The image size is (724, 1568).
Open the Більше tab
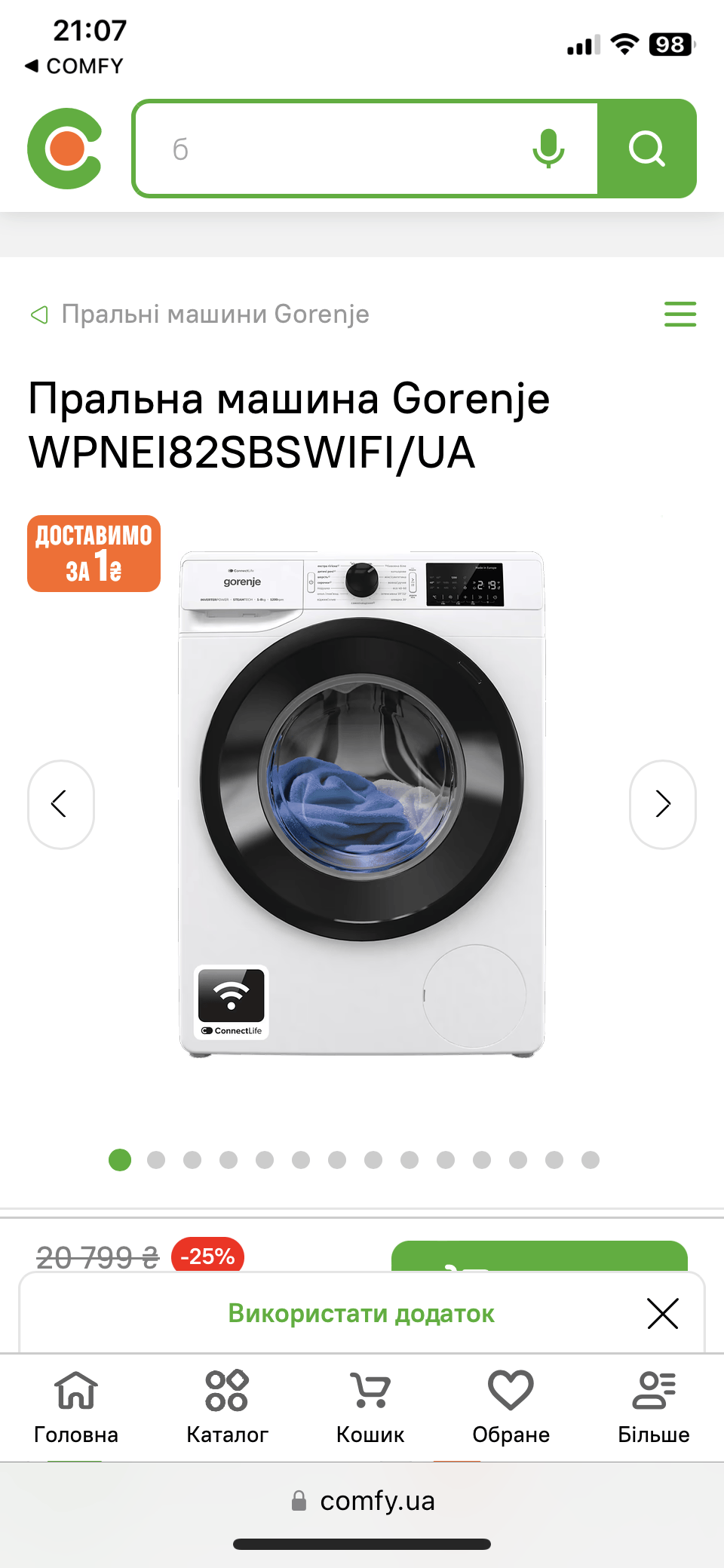tap(653, 1406)
